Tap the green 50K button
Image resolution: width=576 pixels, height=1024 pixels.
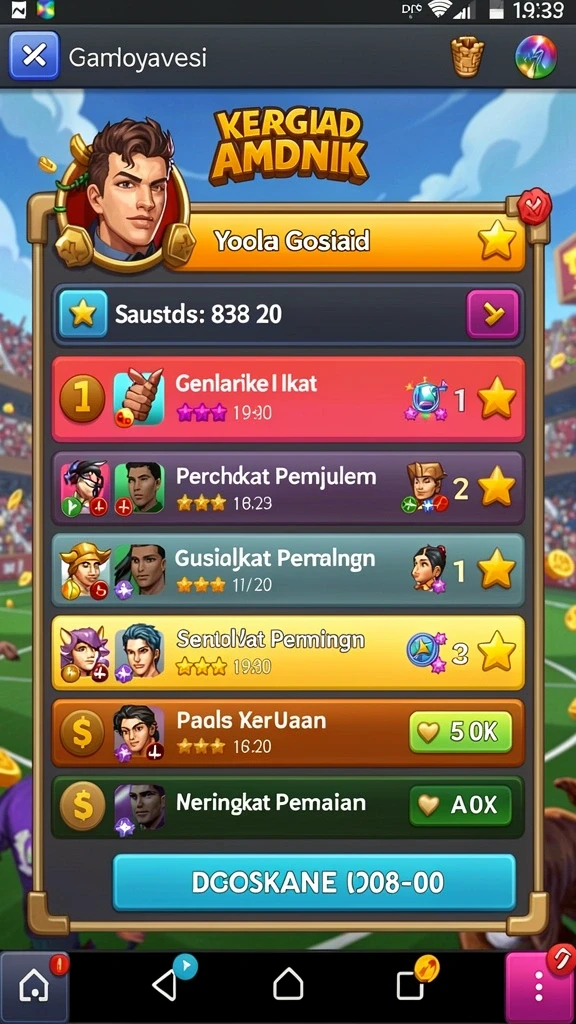[x=460, y=733]
